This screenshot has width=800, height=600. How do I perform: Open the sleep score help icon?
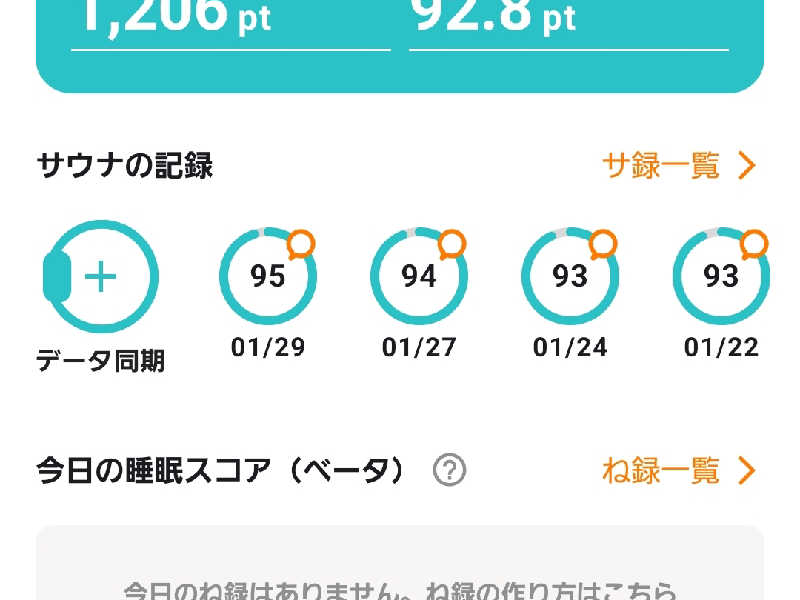pos(450,470)
